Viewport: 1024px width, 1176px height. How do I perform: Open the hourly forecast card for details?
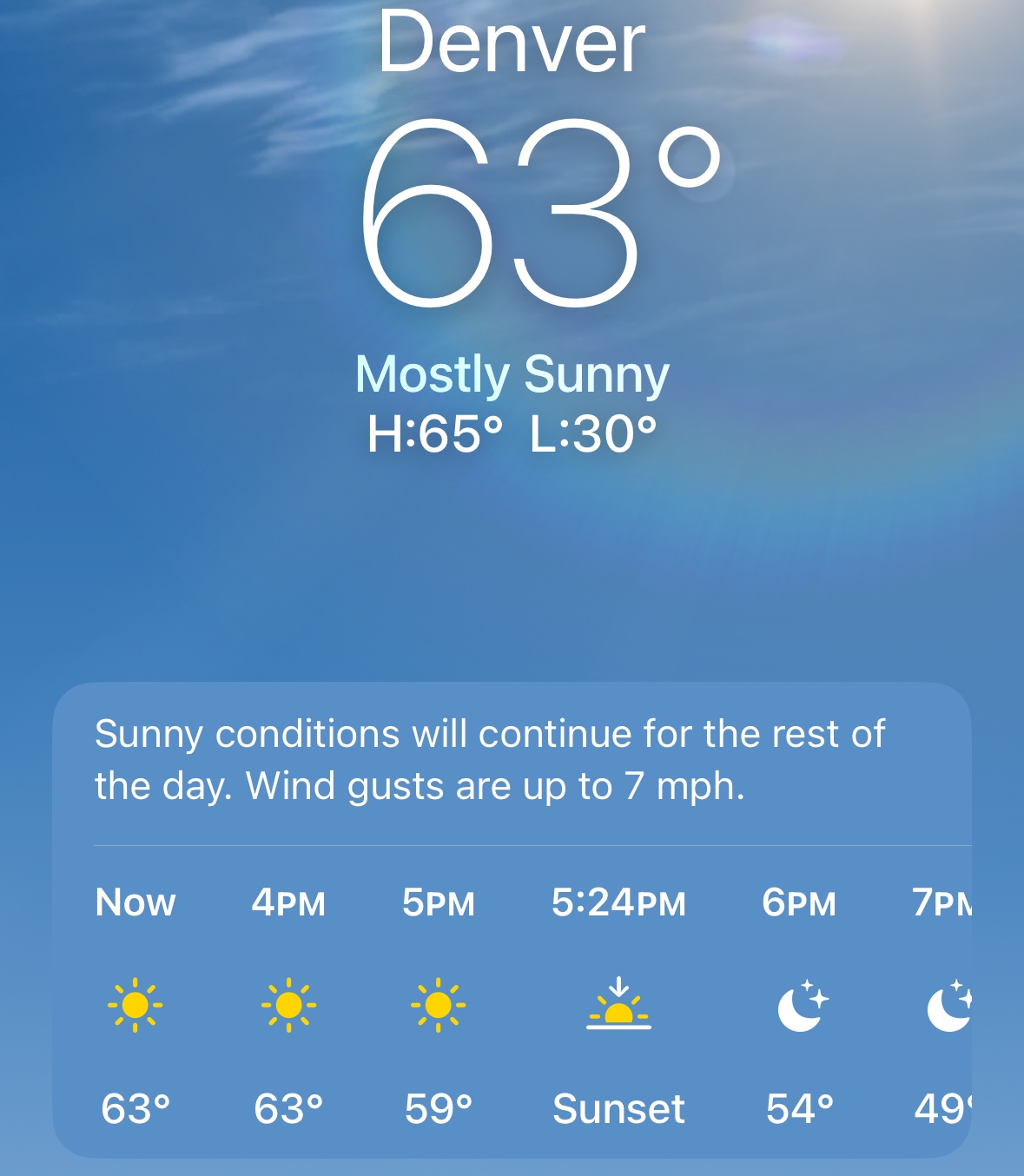[x=511, y=921]
